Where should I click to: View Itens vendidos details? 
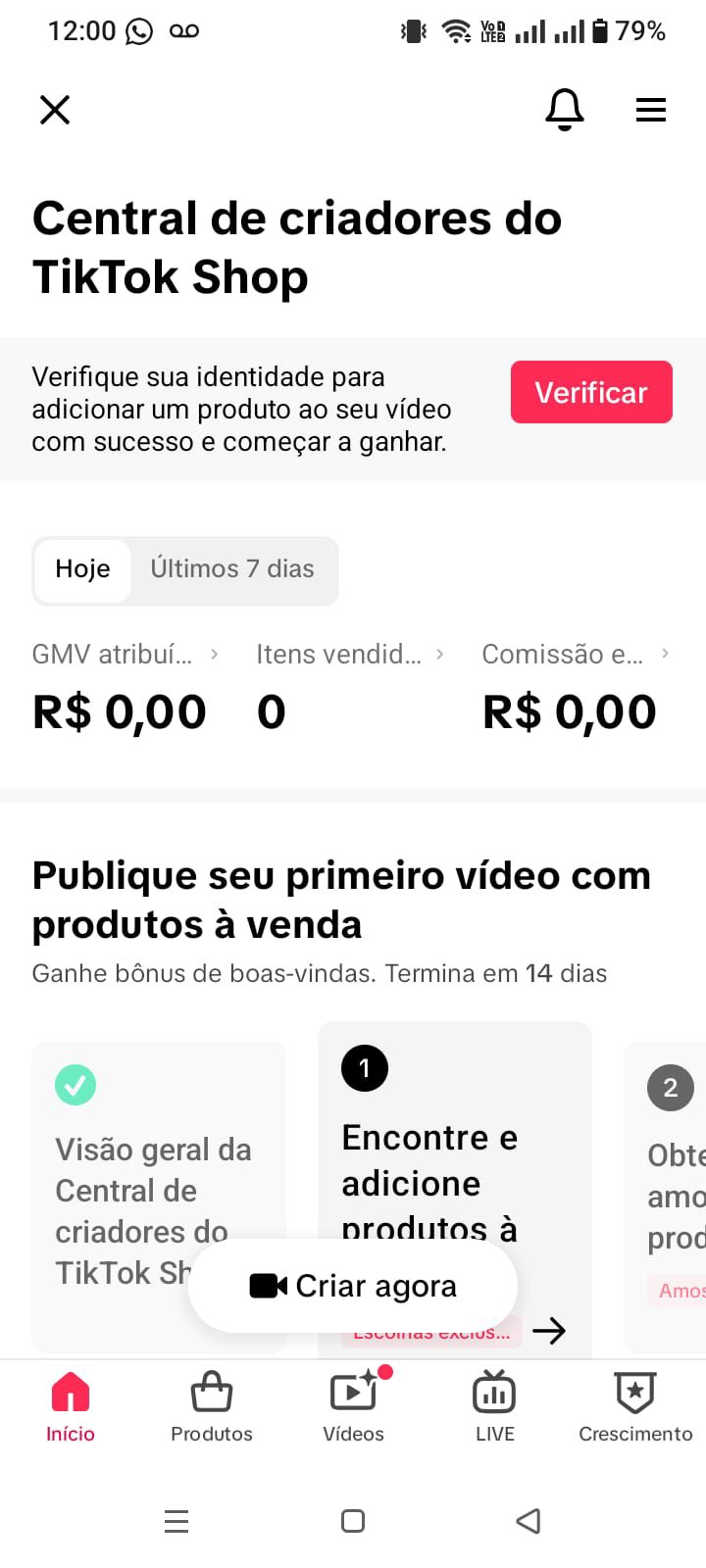(349, 655)
